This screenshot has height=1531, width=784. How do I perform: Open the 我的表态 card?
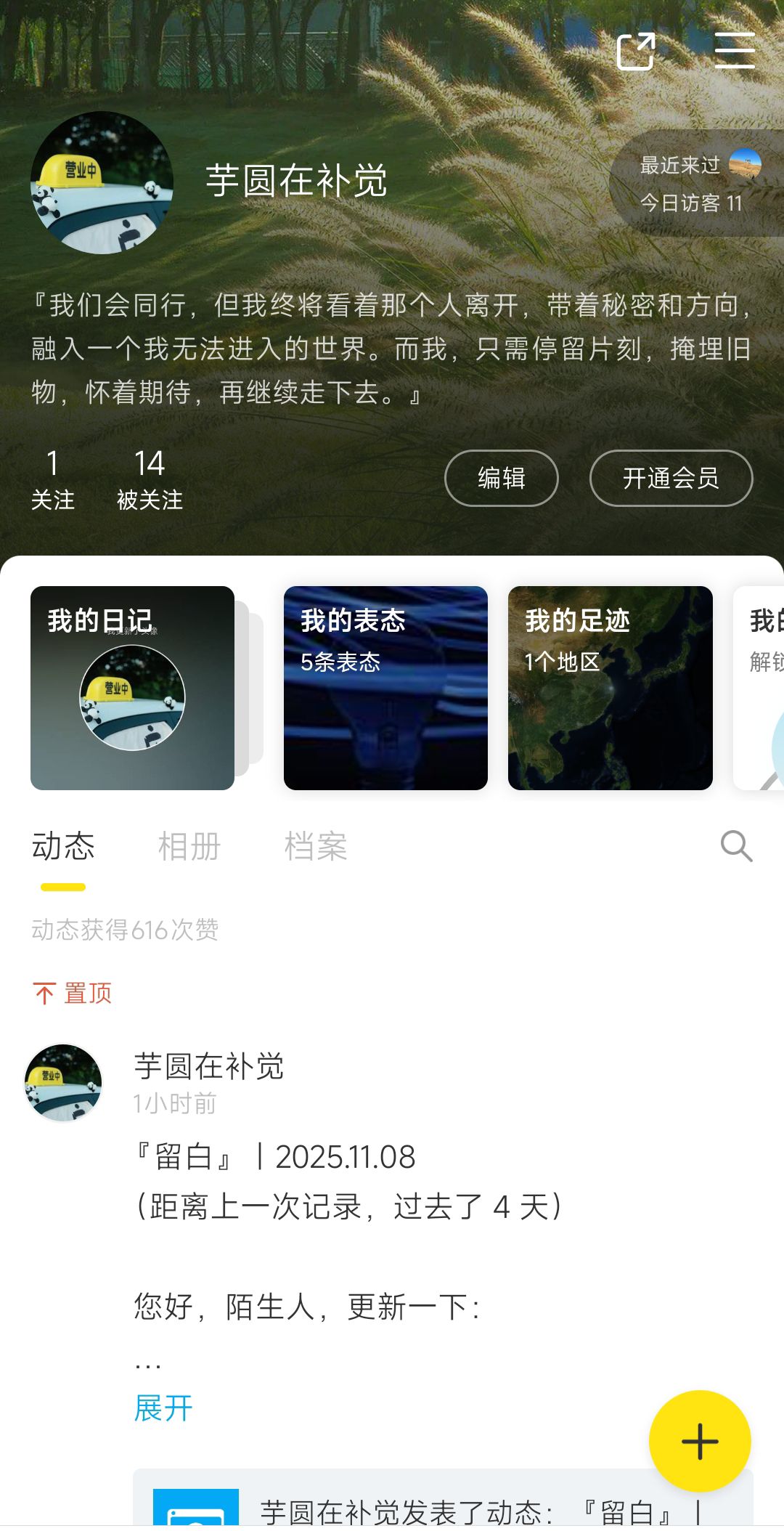(385, 687)
